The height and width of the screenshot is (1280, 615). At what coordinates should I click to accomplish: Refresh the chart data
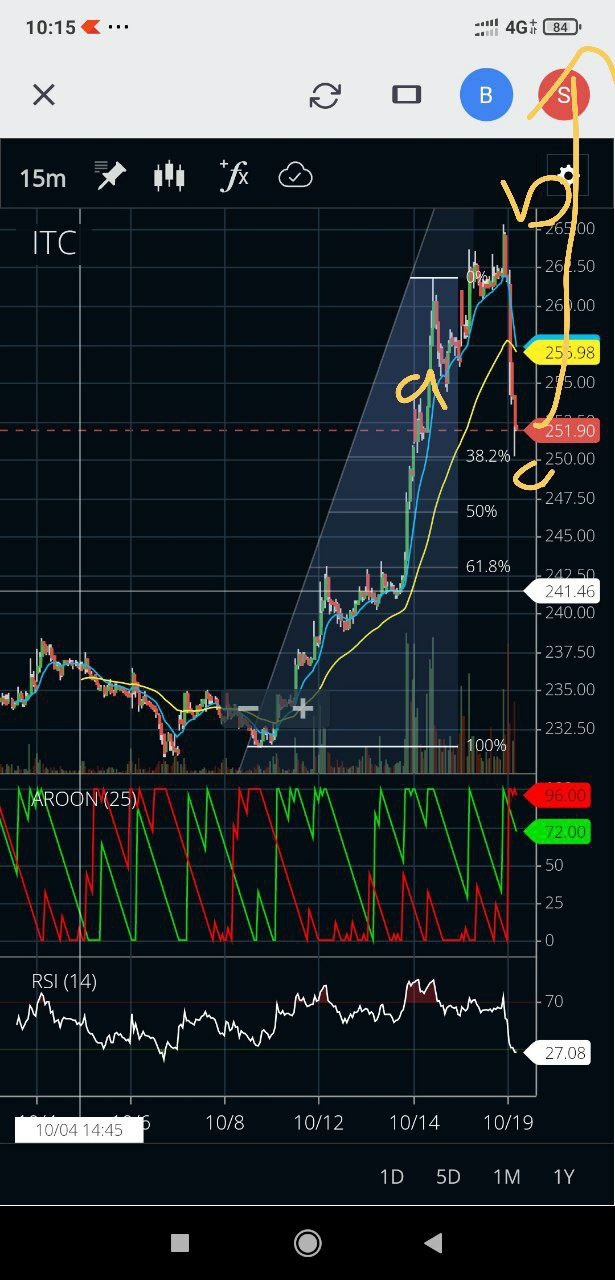[x=325, y=95]
